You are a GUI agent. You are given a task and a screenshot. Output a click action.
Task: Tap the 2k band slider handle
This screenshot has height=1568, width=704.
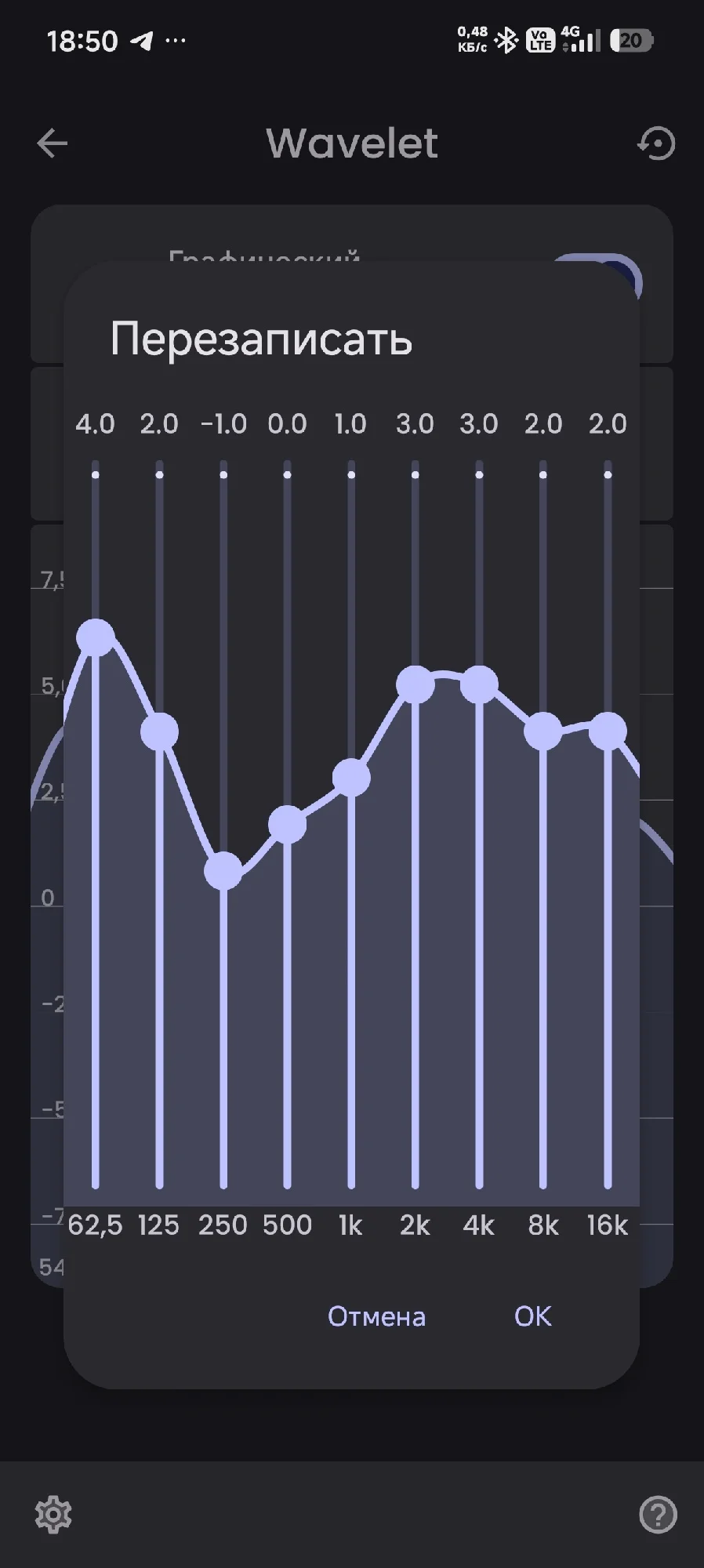(416, 684)
